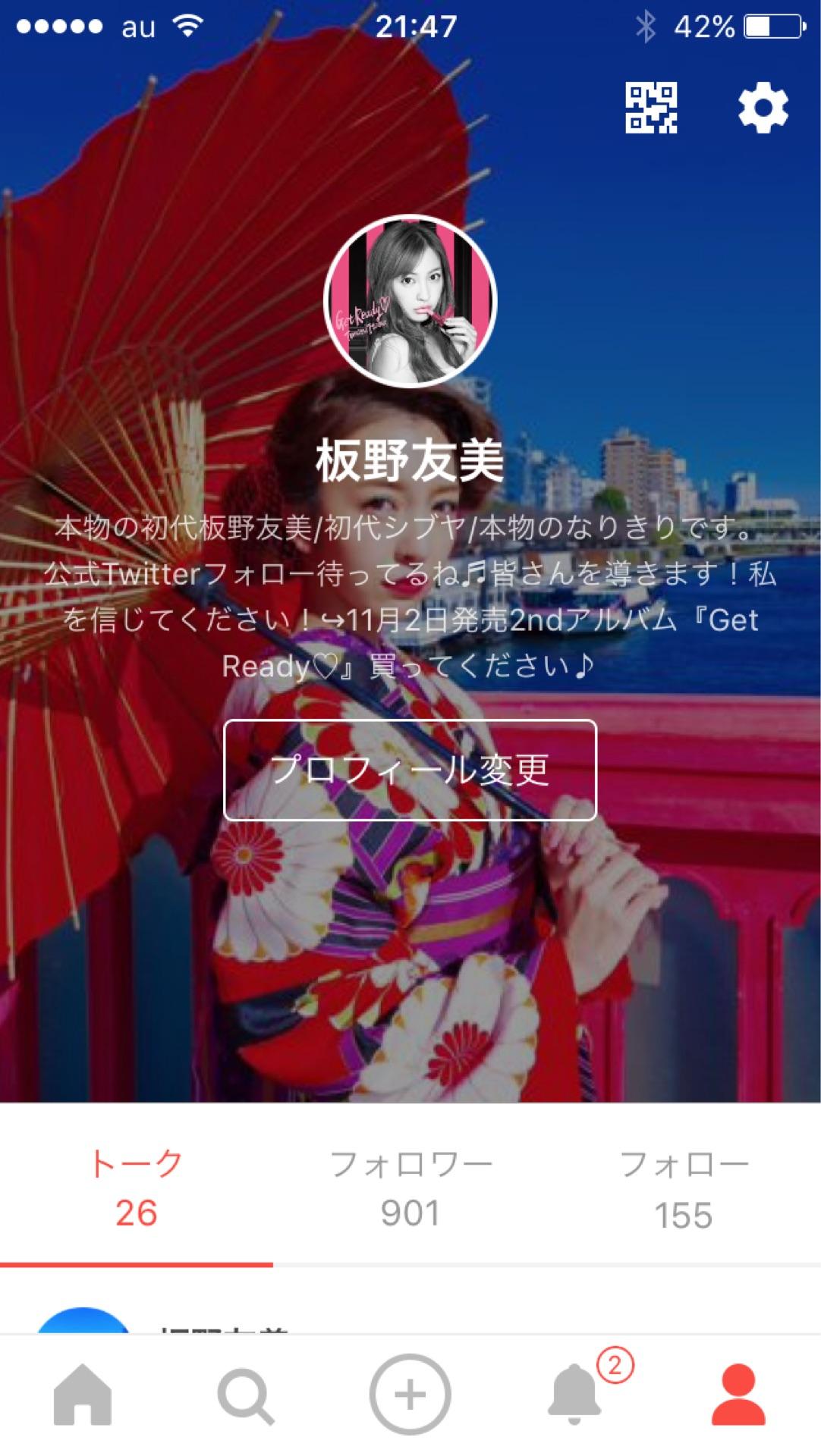The image size is (821, 1456).
Task: Tap the circular profile avatar photo
Action: (x=410, y=301)
